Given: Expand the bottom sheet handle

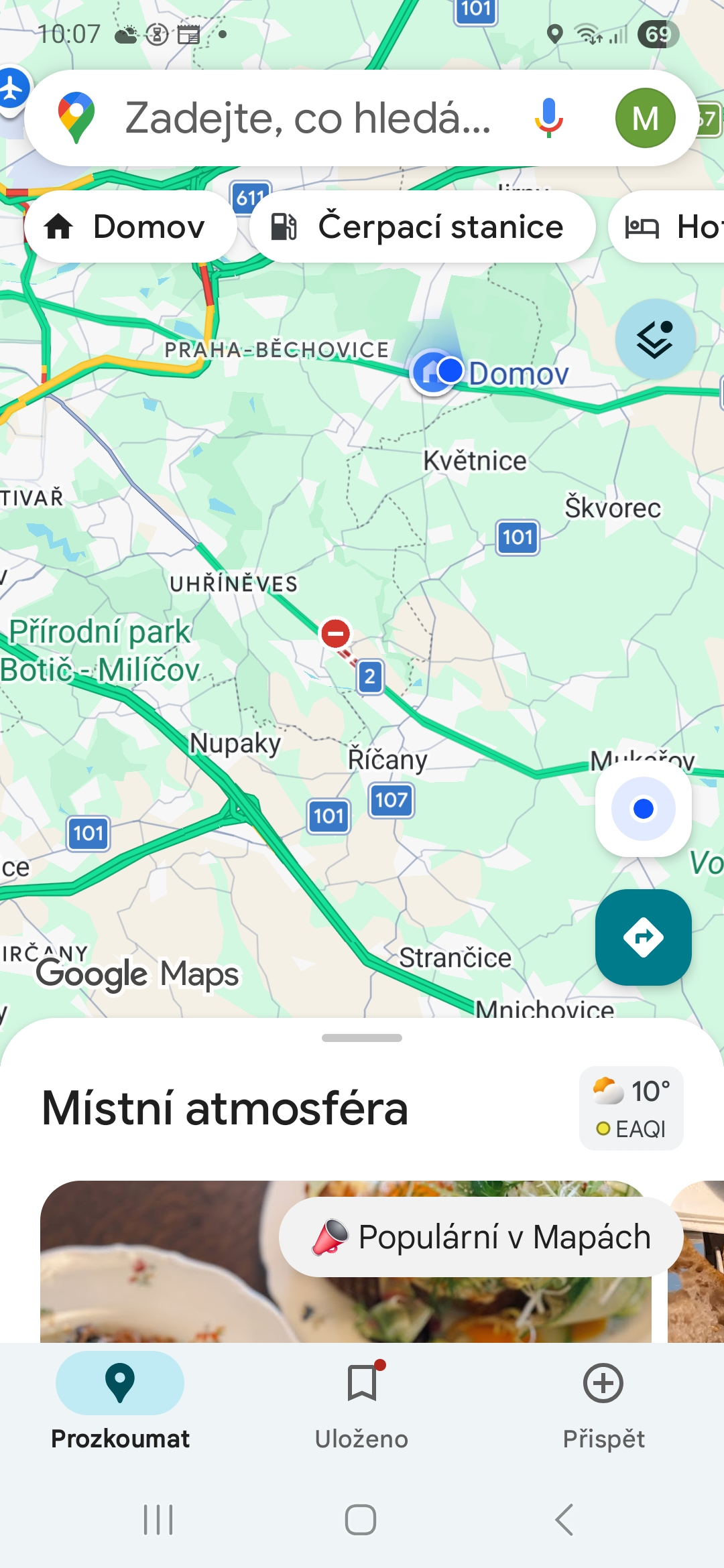Looking at the screenshot, I should (x=362, y=1038).
